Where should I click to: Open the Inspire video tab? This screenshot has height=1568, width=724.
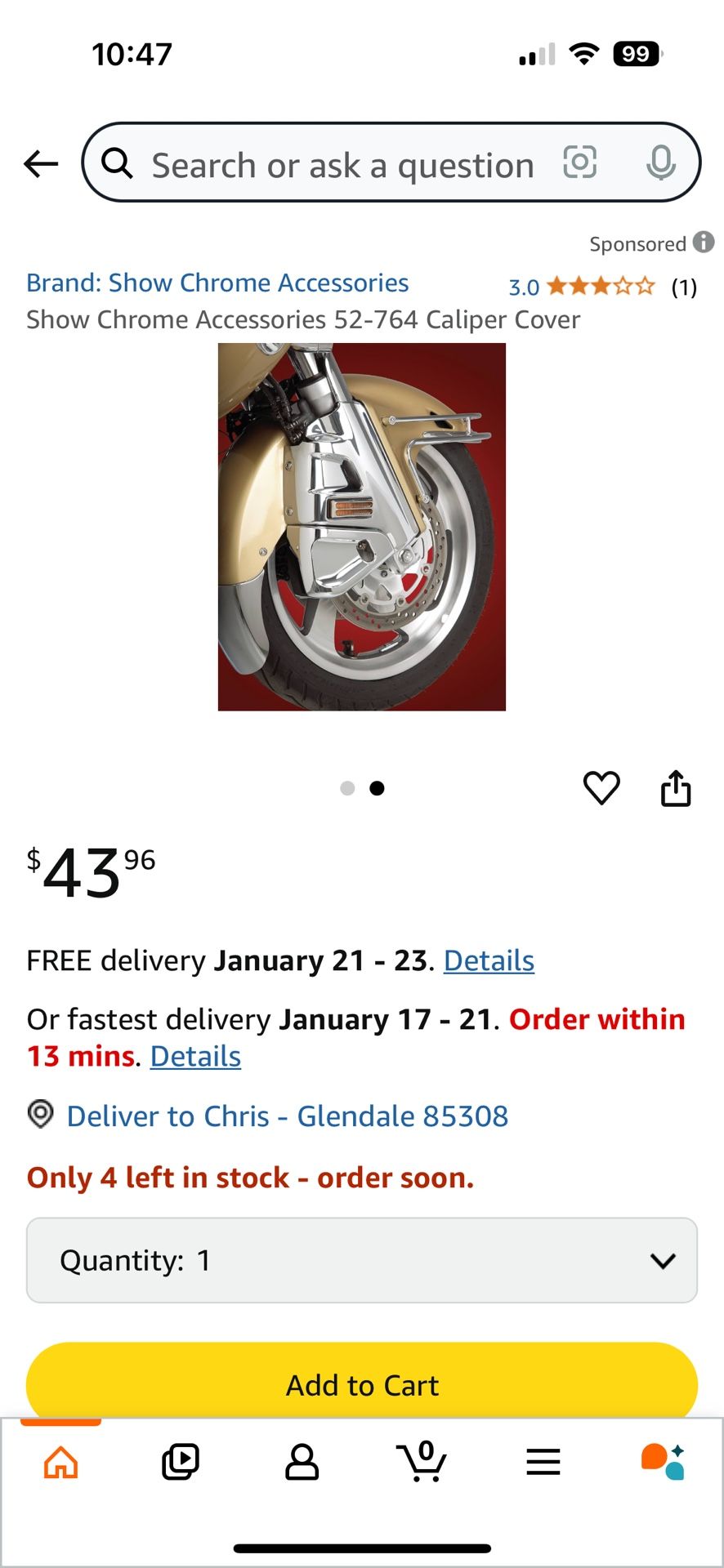tap(181, 1462)
